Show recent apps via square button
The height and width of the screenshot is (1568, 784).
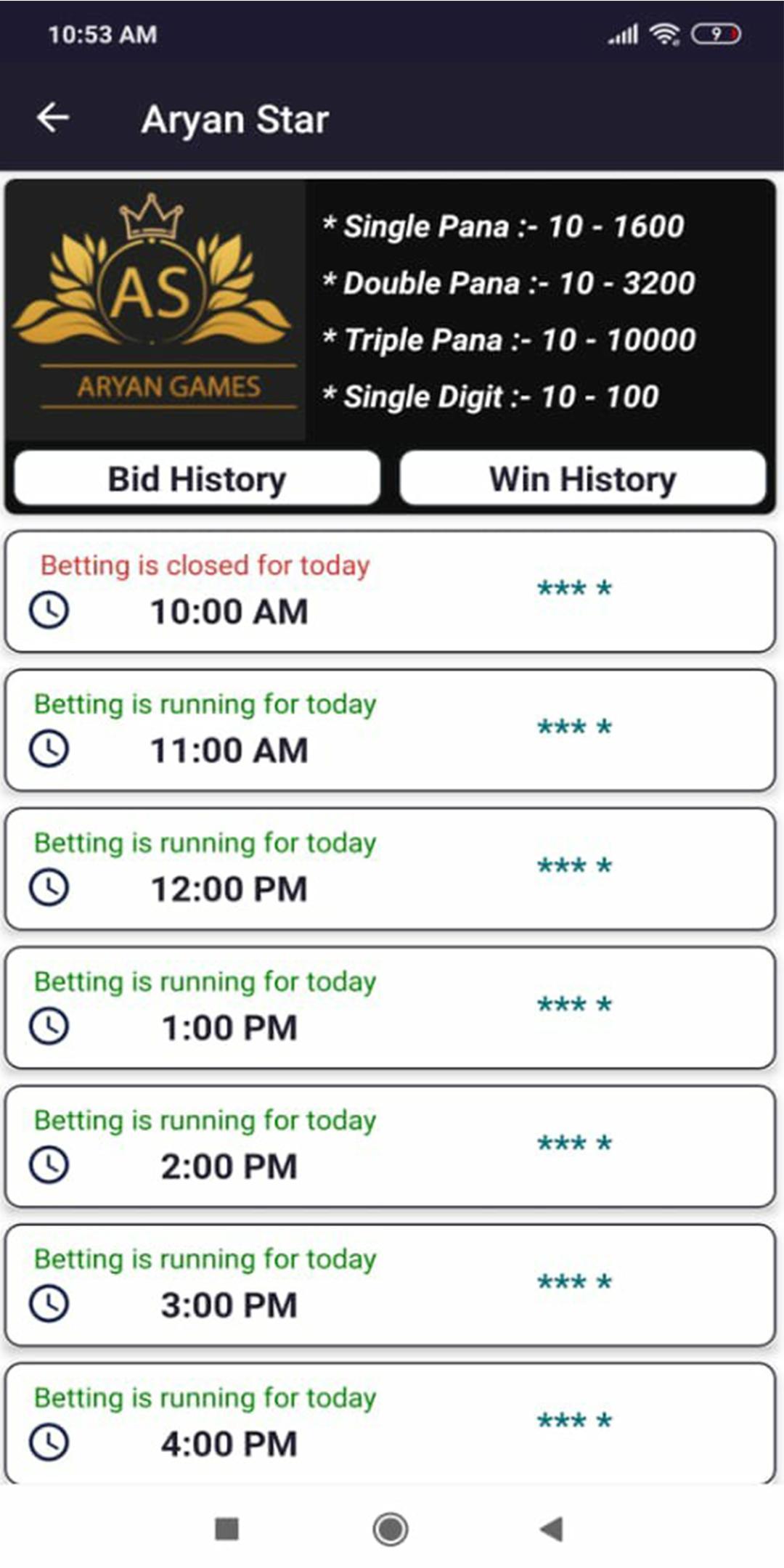point(227,1529)
